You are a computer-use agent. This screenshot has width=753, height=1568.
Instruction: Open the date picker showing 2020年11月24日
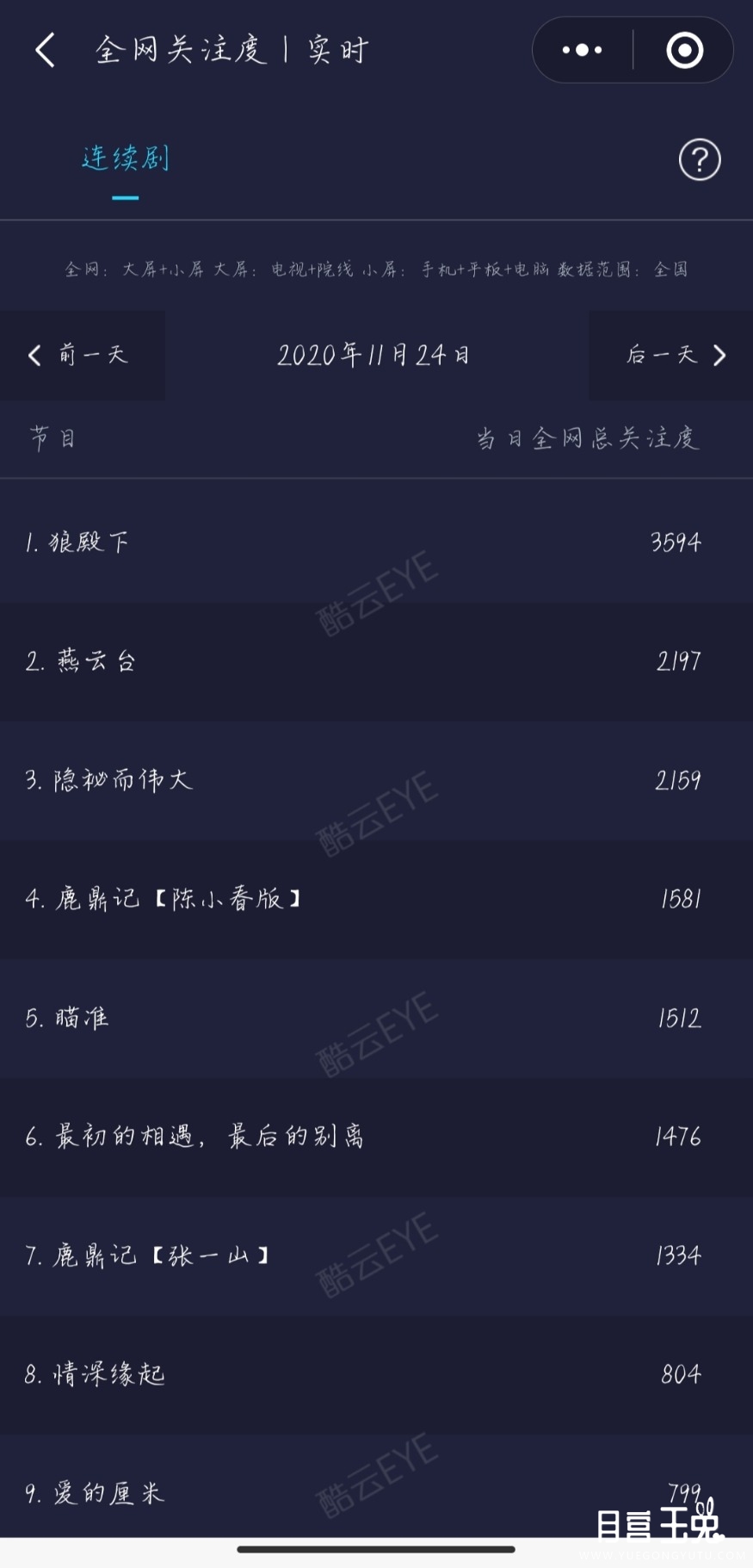pos(373,355)
